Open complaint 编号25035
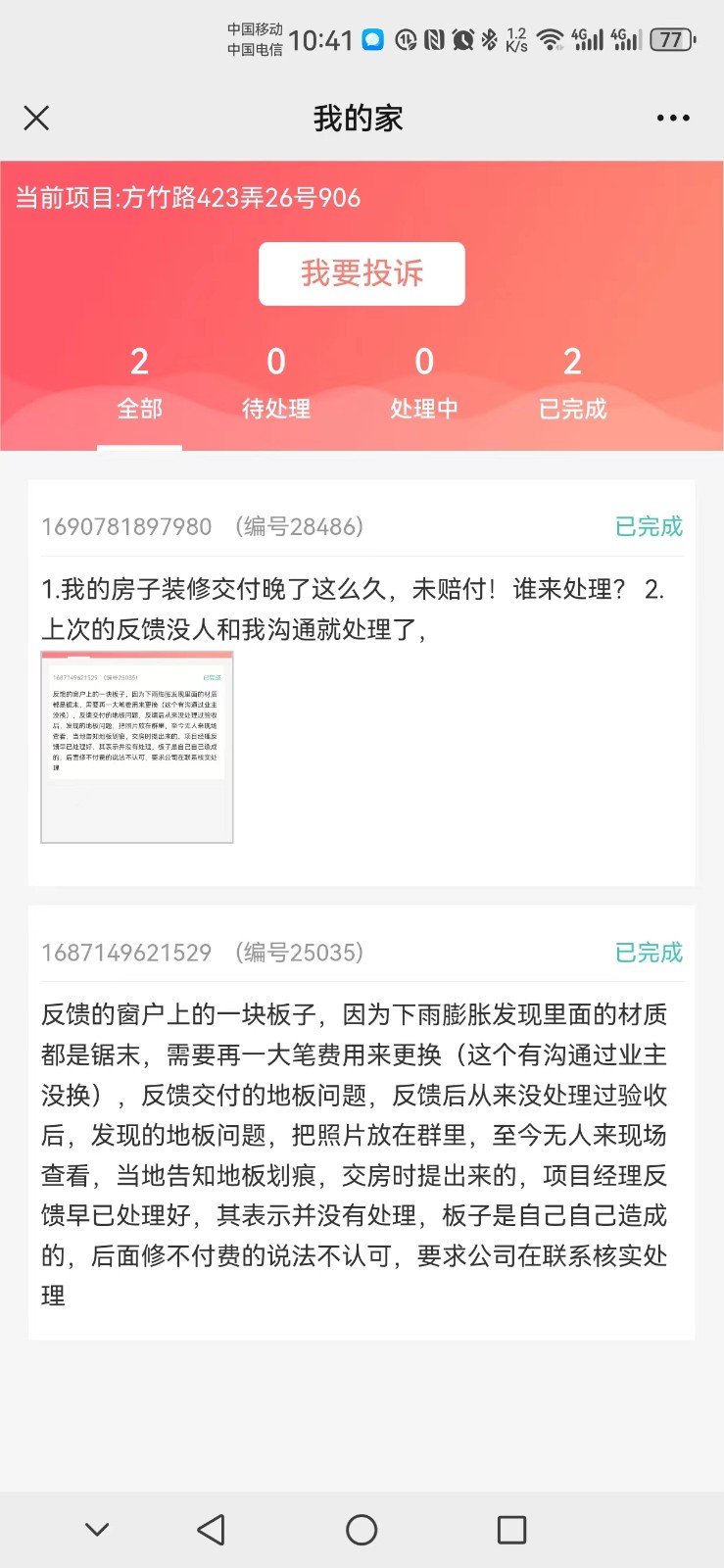 [x=361, y=1127]
